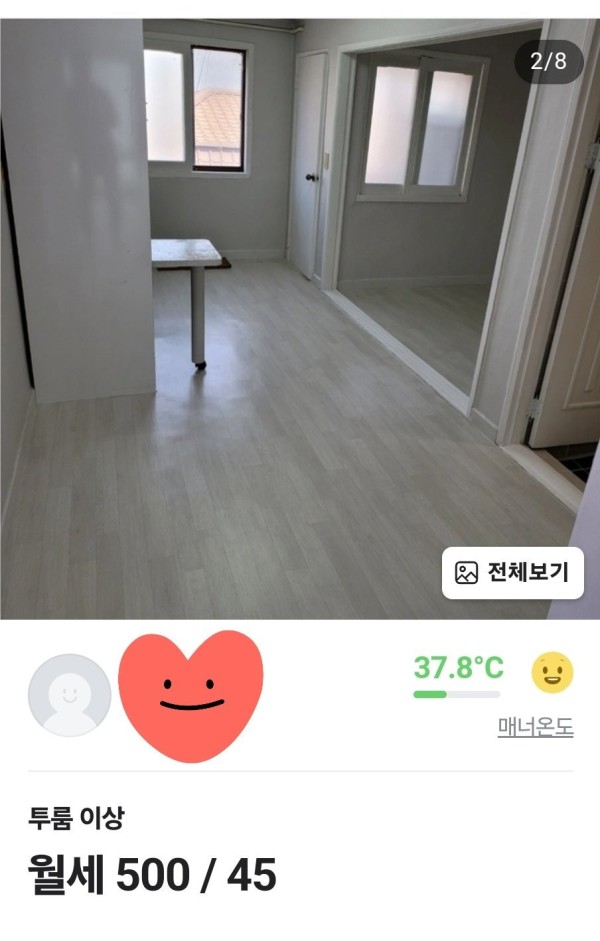Open the 매너온도 link
This screenshot has height=941, width=600.
[x=535, y=727]
